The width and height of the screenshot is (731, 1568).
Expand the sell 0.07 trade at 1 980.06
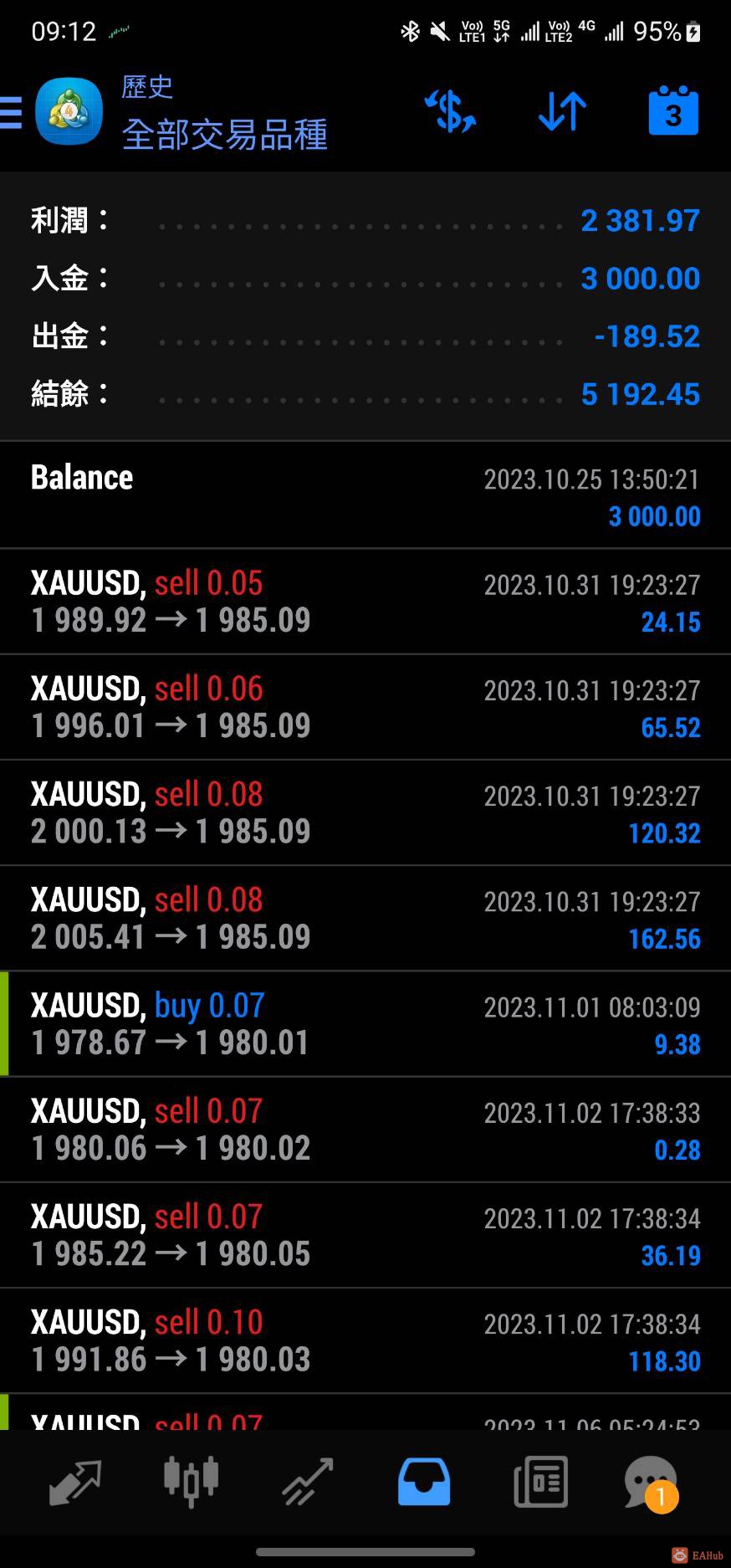(x=365, y=1129)
